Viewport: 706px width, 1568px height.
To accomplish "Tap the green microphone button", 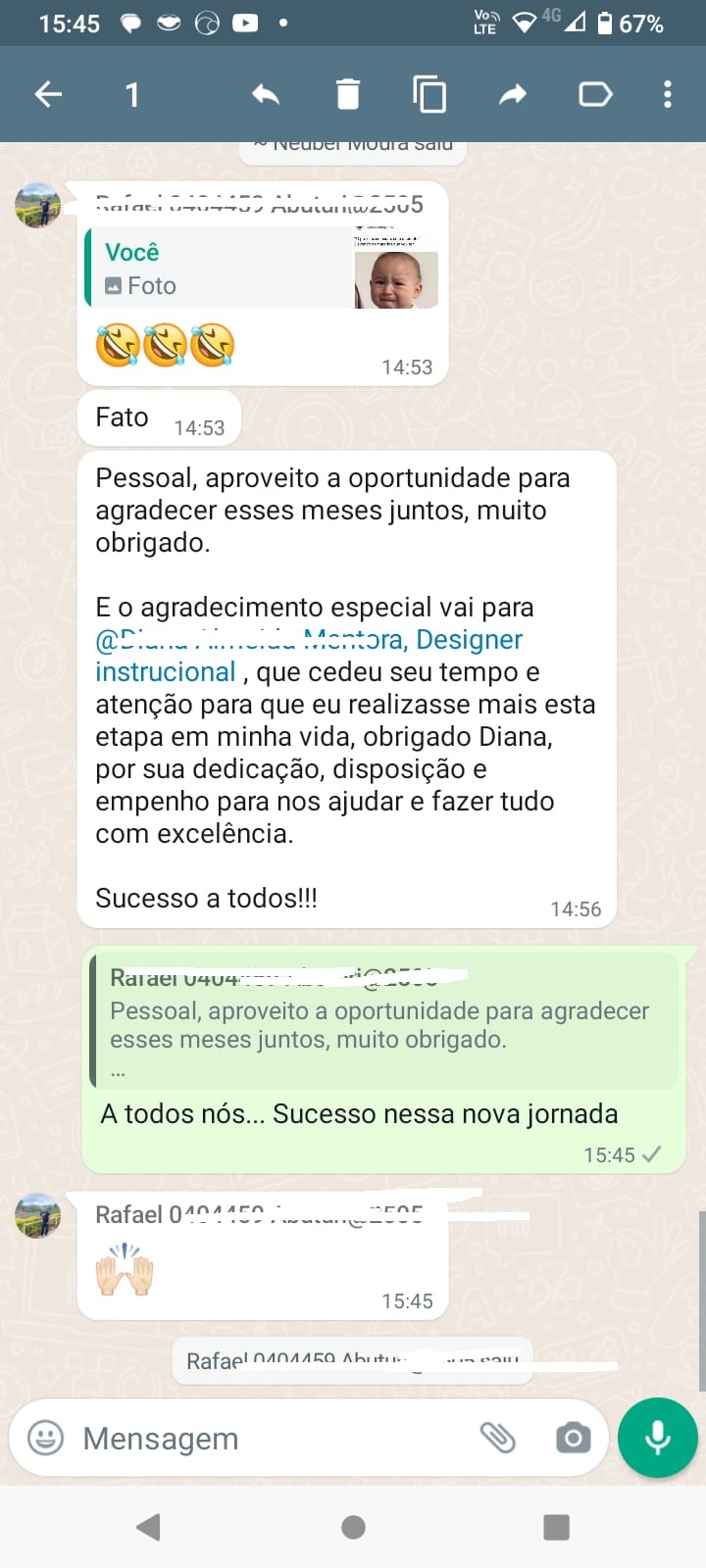I will (x=657, y=1438).
